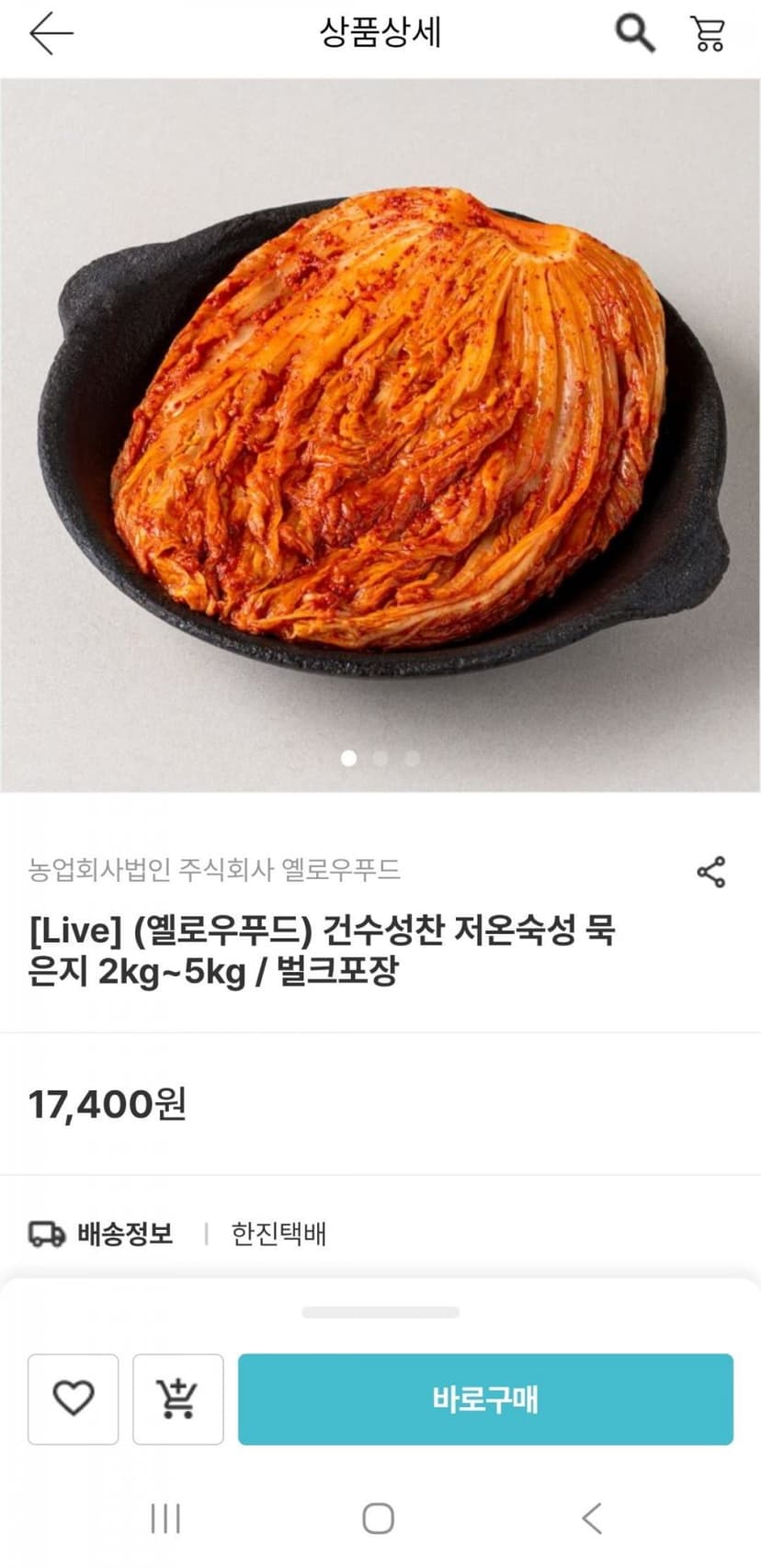Add the item to the cart
Screen dimensions: 761x1568
pos(178,1399)
